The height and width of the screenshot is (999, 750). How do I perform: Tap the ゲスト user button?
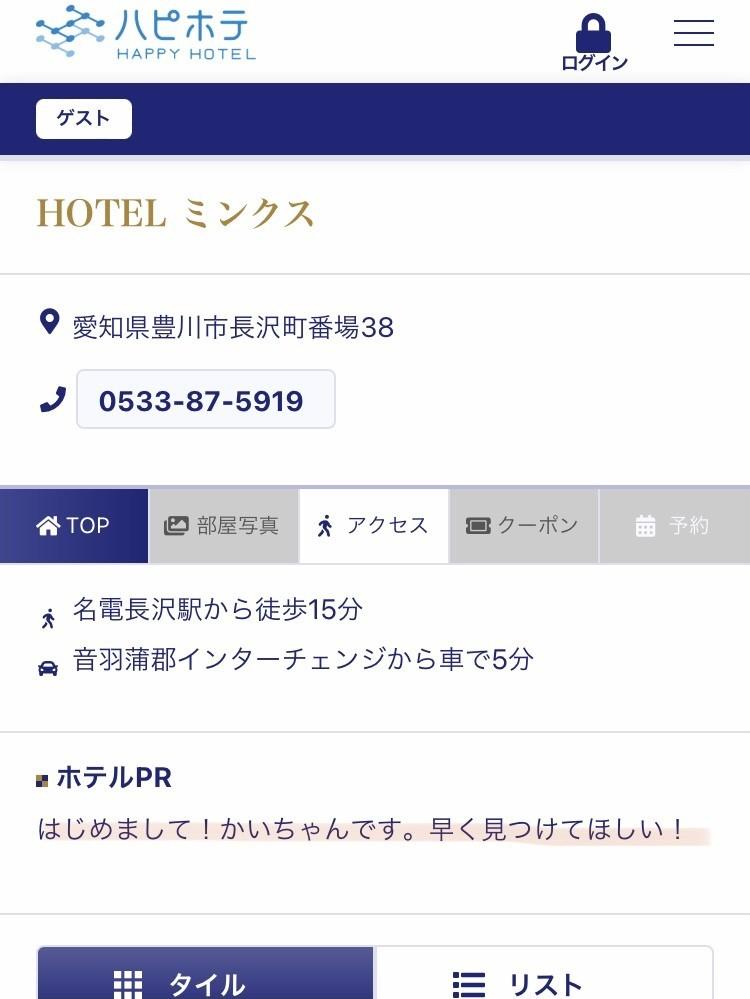[x=84, y=119]
